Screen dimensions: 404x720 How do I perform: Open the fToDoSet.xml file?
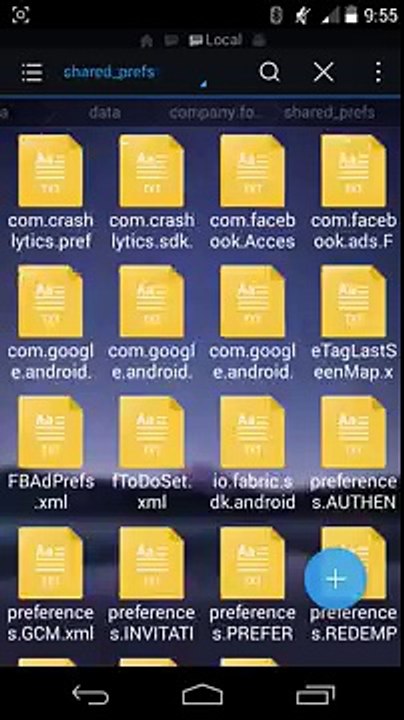click(x=152, y=454)
